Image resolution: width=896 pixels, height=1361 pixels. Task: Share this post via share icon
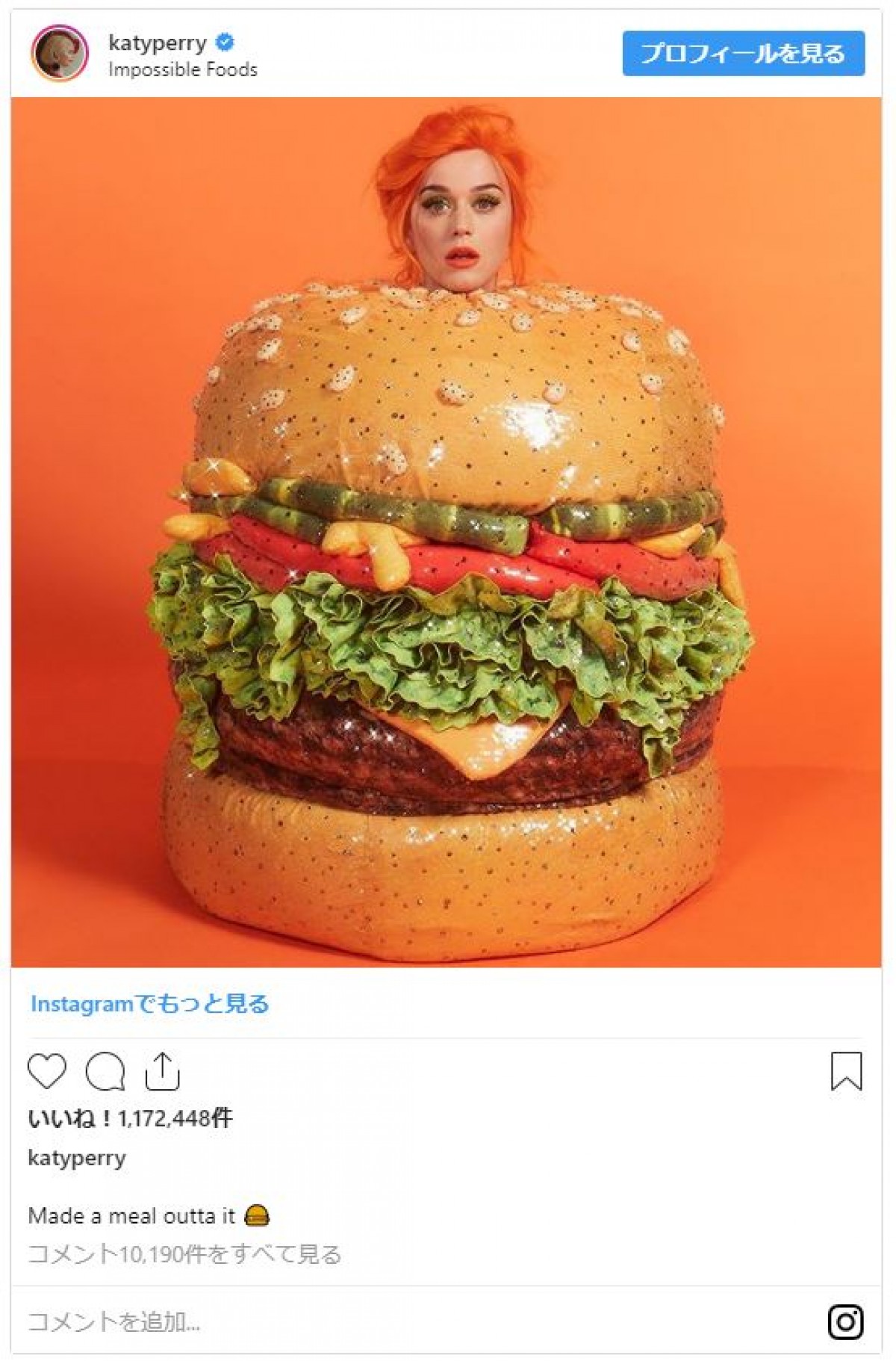[x=162, y=1071]
